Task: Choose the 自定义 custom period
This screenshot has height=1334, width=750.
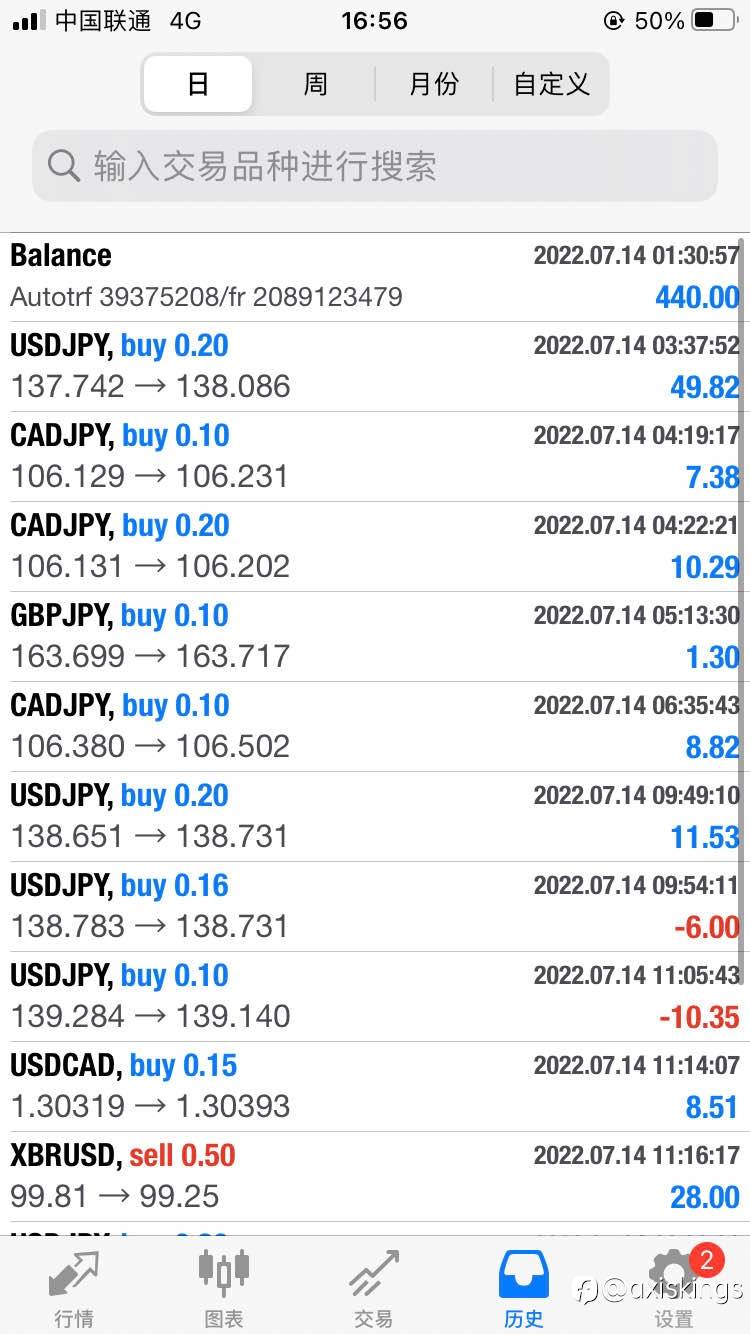Action: tap(551, 84)
